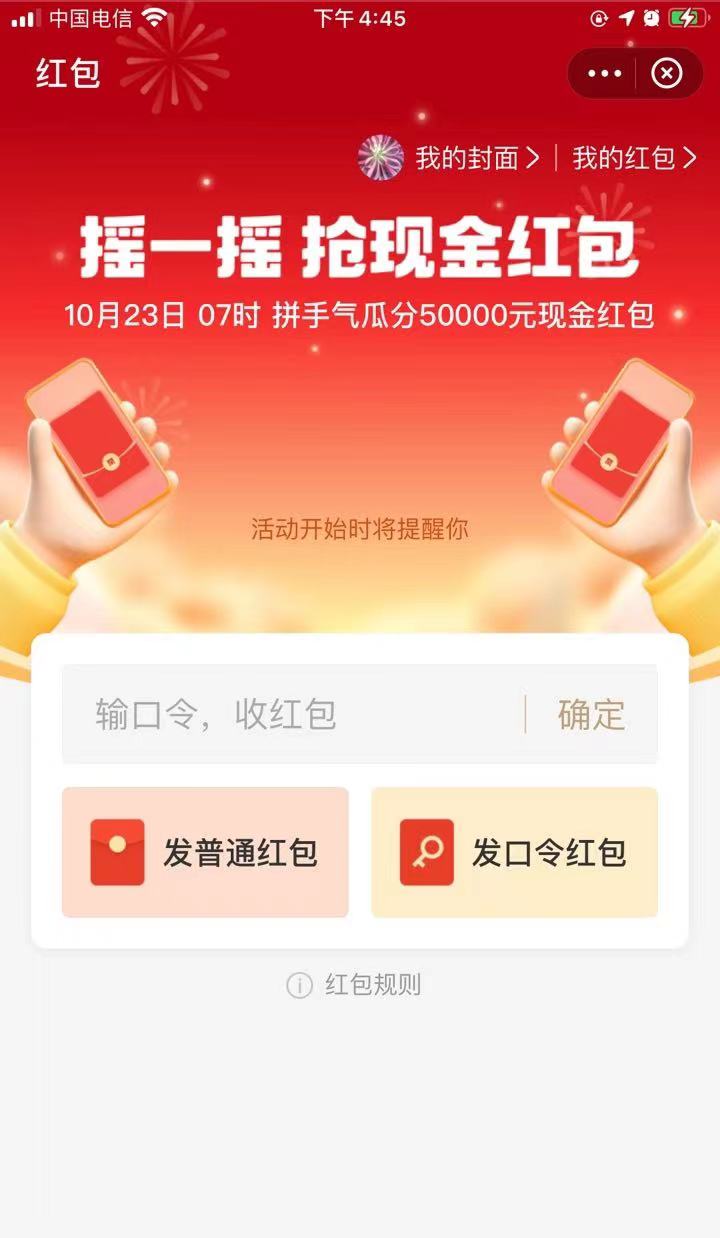
Task: Tap the 输口令，收红包 input field
Action: tap(290, 715)
